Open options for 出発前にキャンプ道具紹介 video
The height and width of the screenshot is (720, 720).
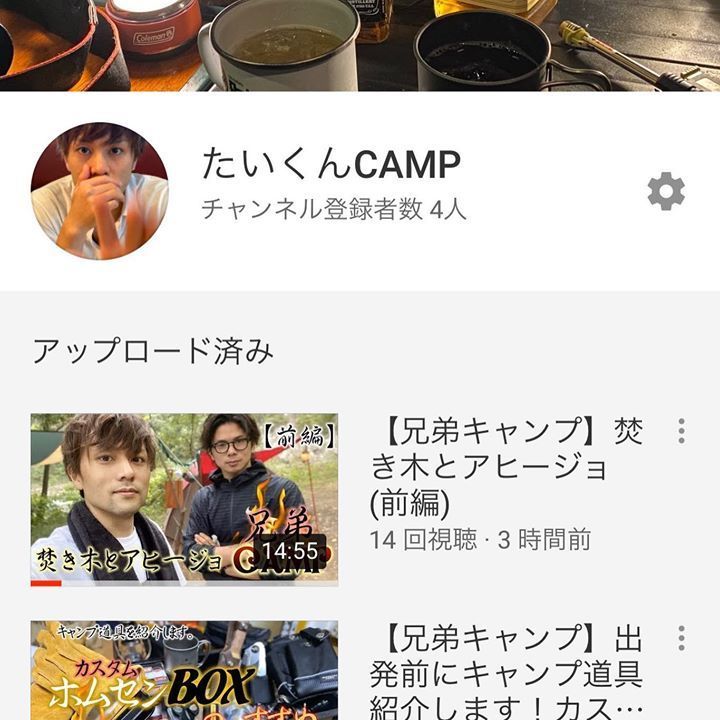[681, 638]
